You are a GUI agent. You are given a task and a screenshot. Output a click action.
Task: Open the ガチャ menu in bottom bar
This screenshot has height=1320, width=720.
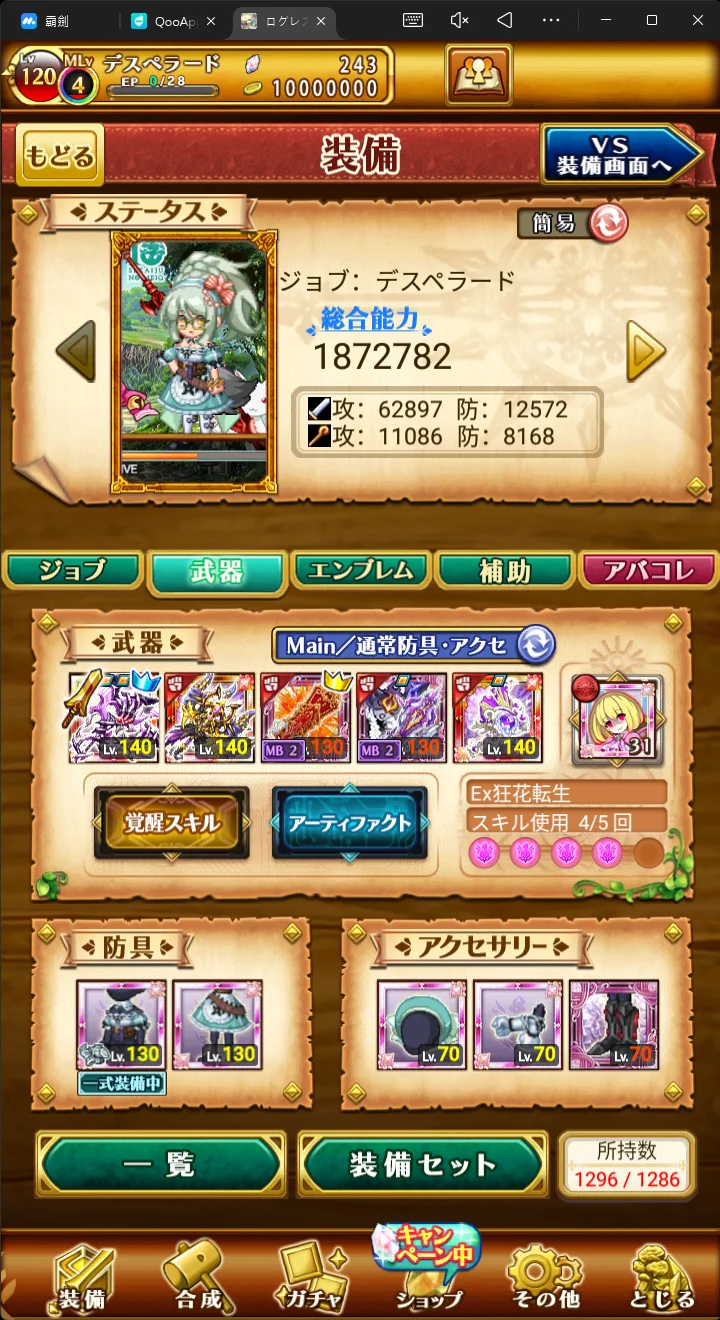[x=312, y=1277]
